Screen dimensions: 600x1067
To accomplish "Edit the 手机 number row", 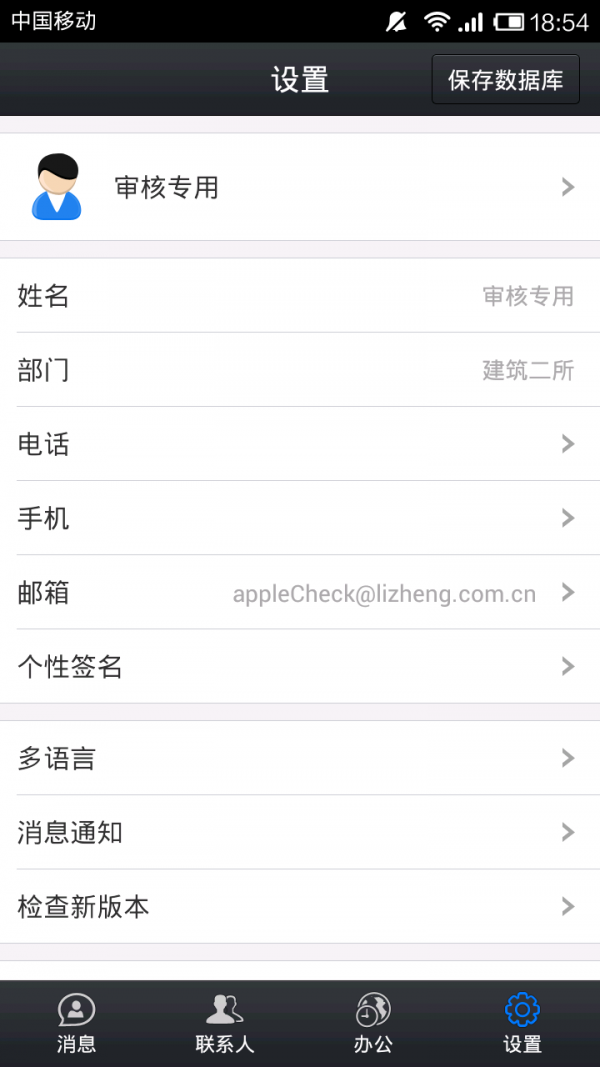I will tap(300, 518).
